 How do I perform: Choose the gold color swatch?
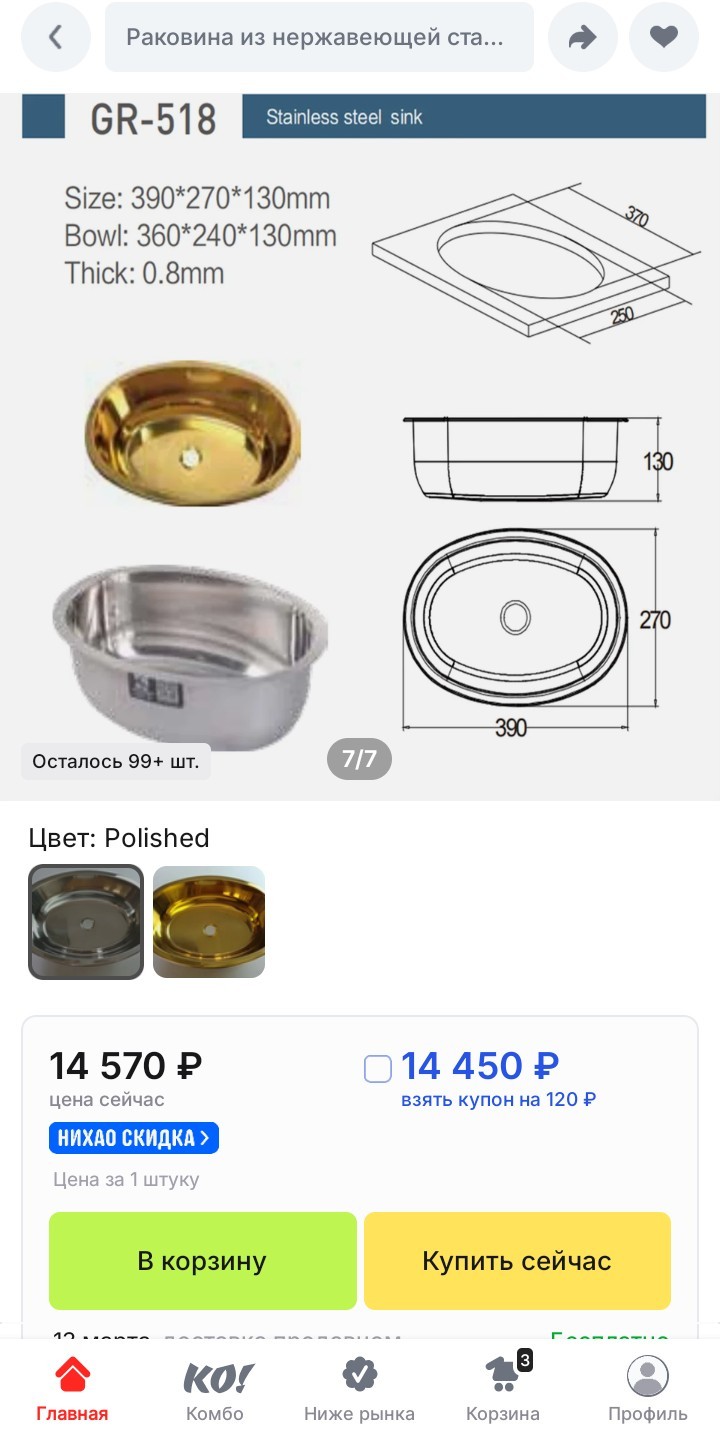pyautogui.click(x=209, y=921)
